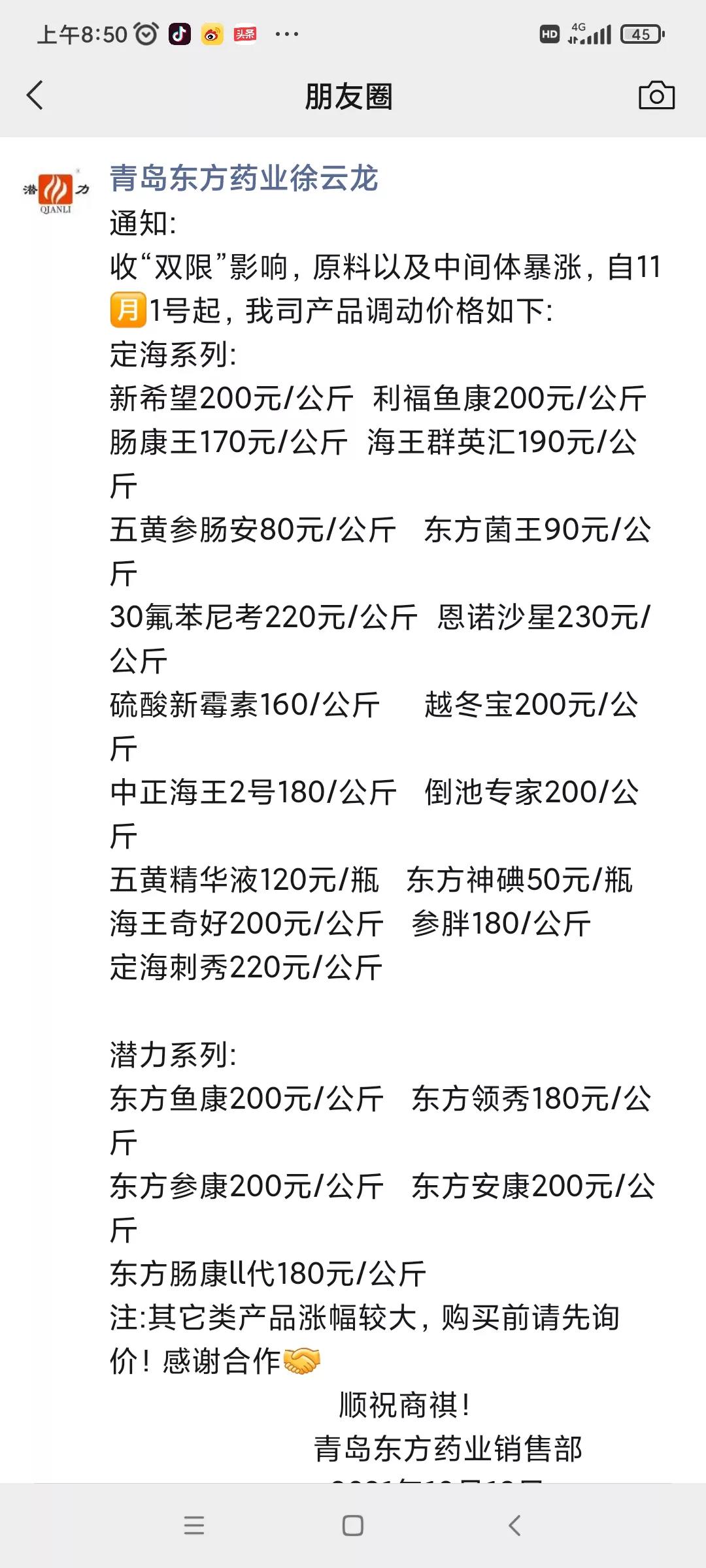Open the camera to post

pyautogui.click(x=656, y=95)
